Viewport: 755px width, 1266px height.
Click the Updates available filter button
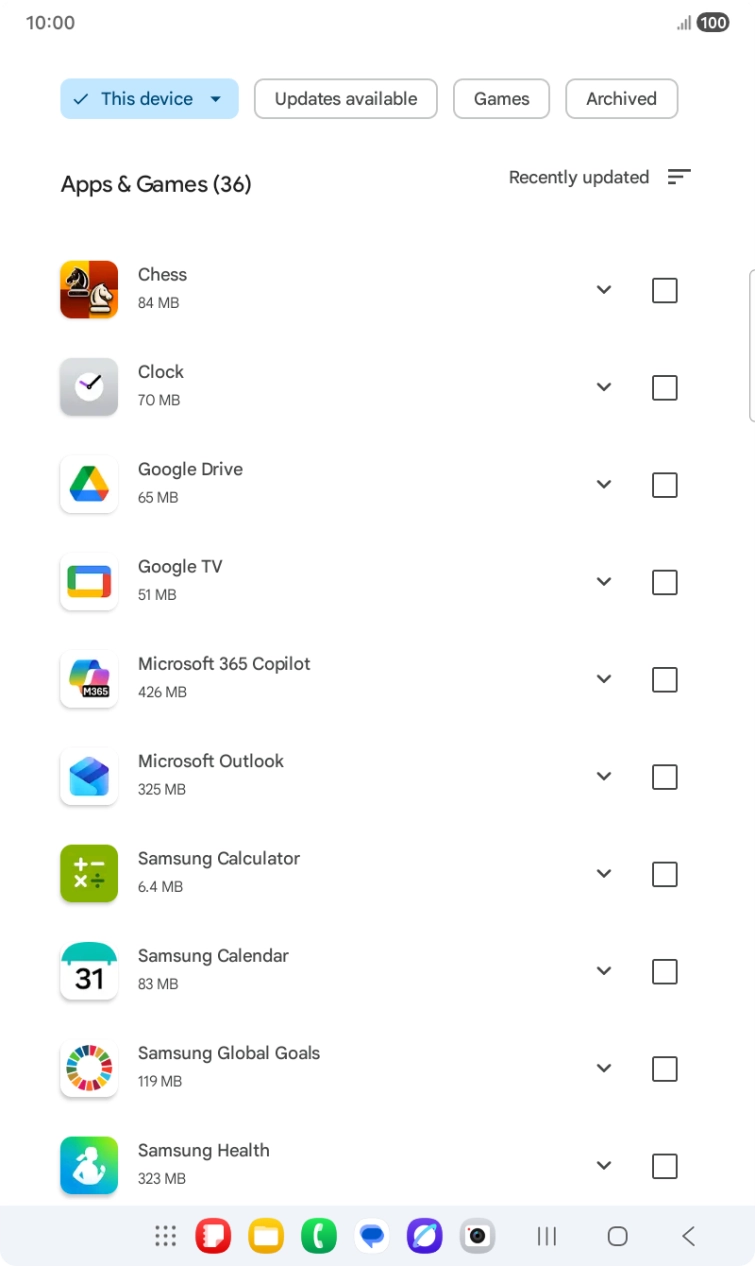click(x=345, y=98)
